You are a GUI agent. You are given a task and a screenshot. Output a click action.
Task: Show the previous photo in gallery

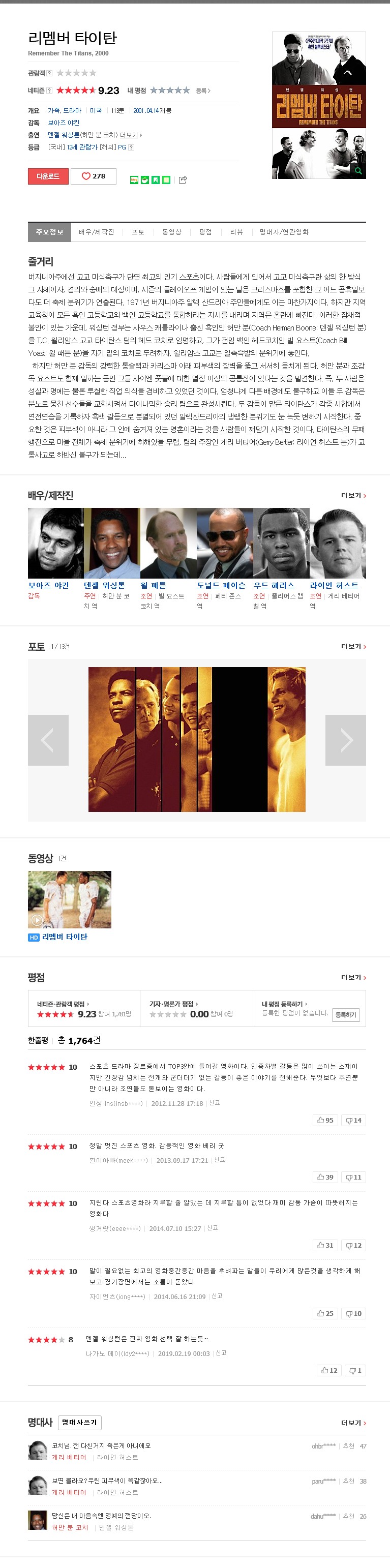click(x=48, y=740)
